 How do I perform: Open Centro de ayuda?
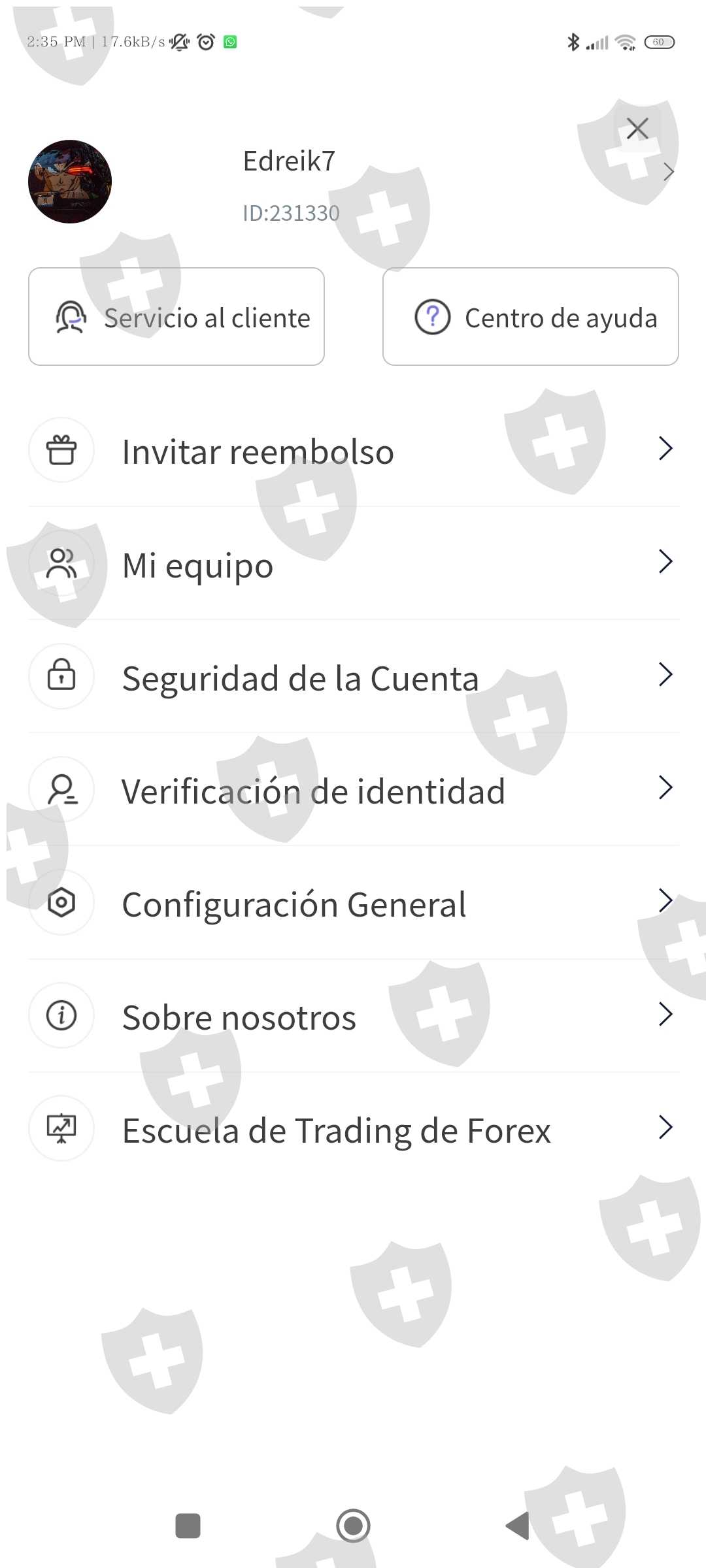click(530, 317)
